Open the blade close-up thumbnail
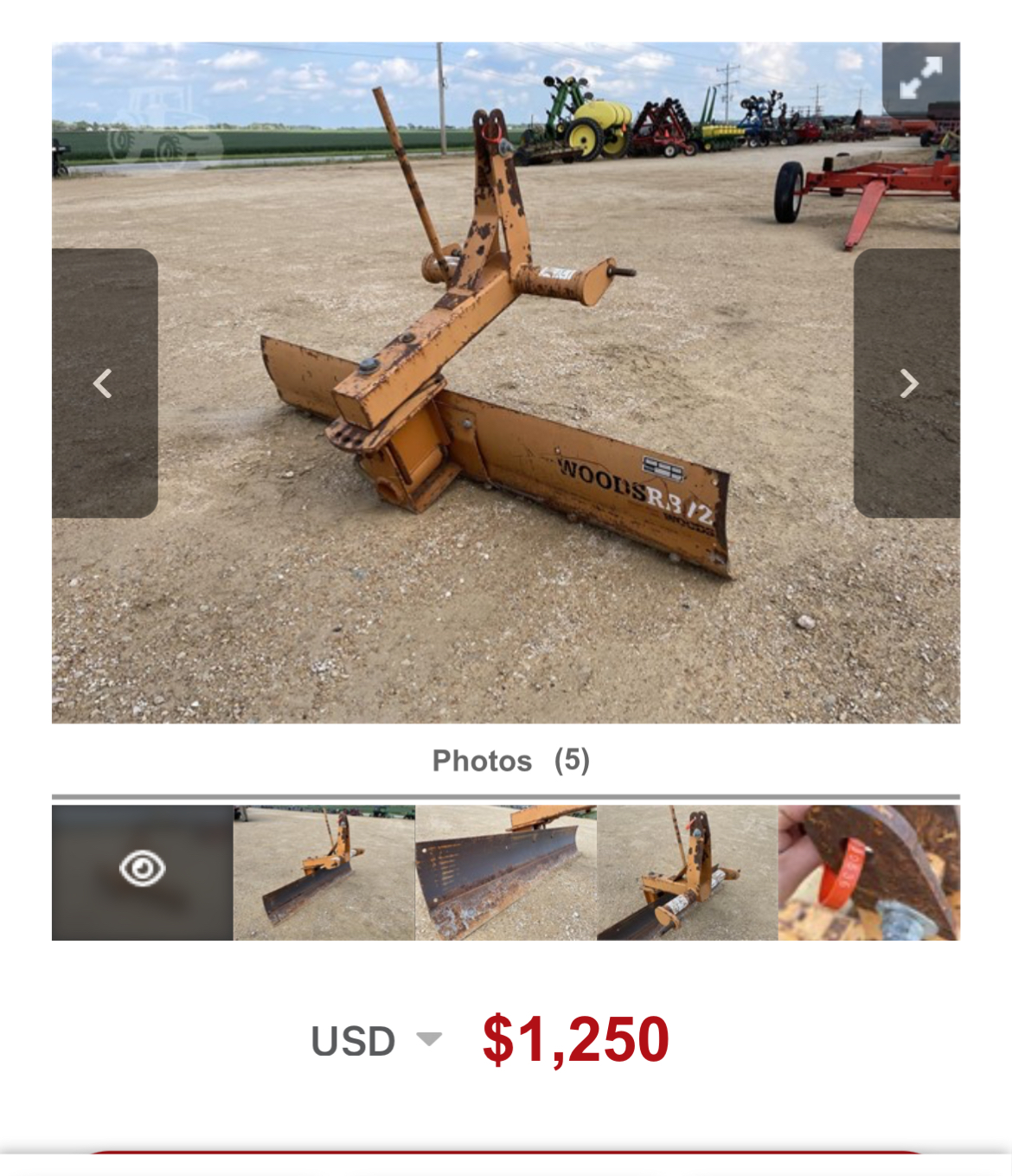Screen dimensions: 1012x1176 pyautogui.click(x=506, y=871)
